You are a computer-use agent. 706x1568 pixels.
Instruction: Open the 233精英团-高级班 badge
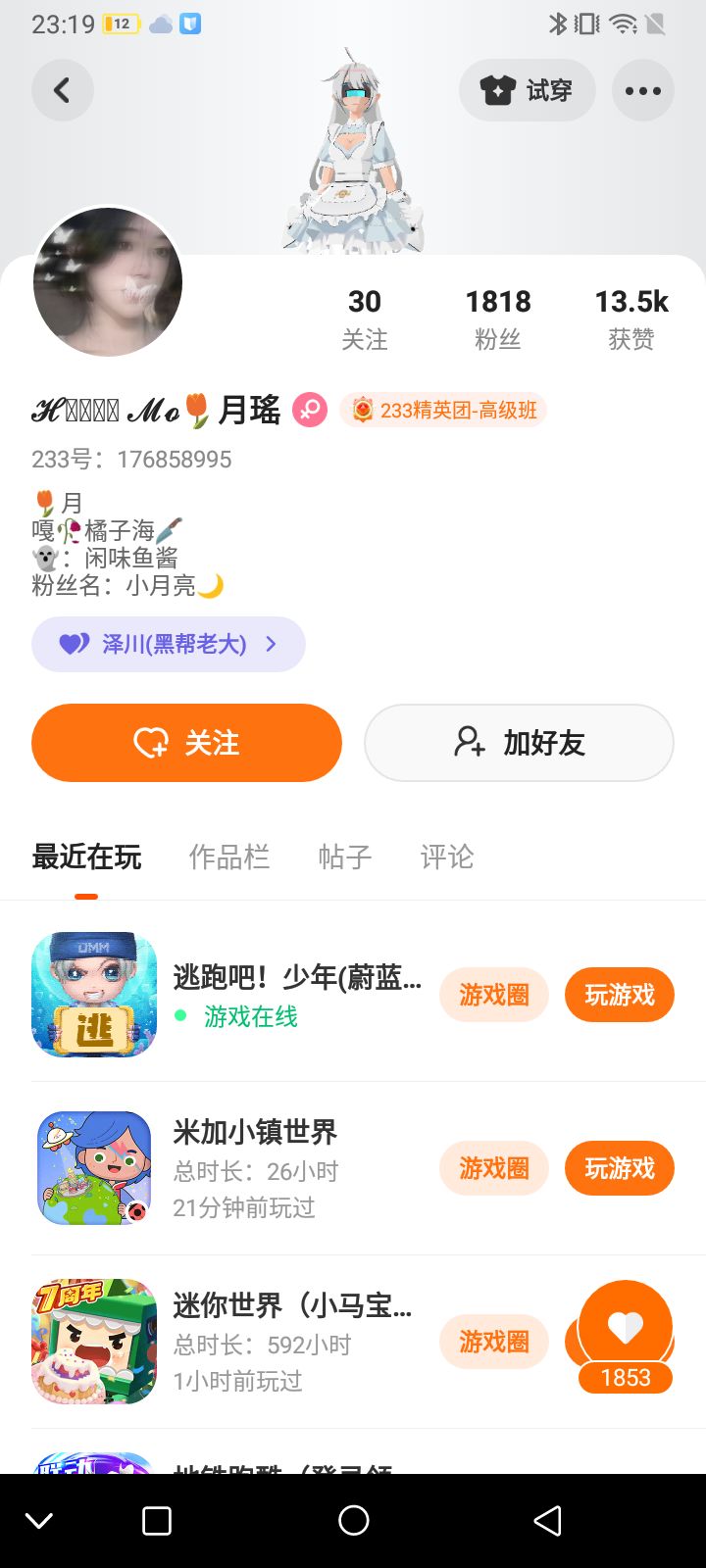[x=443, y=410]
